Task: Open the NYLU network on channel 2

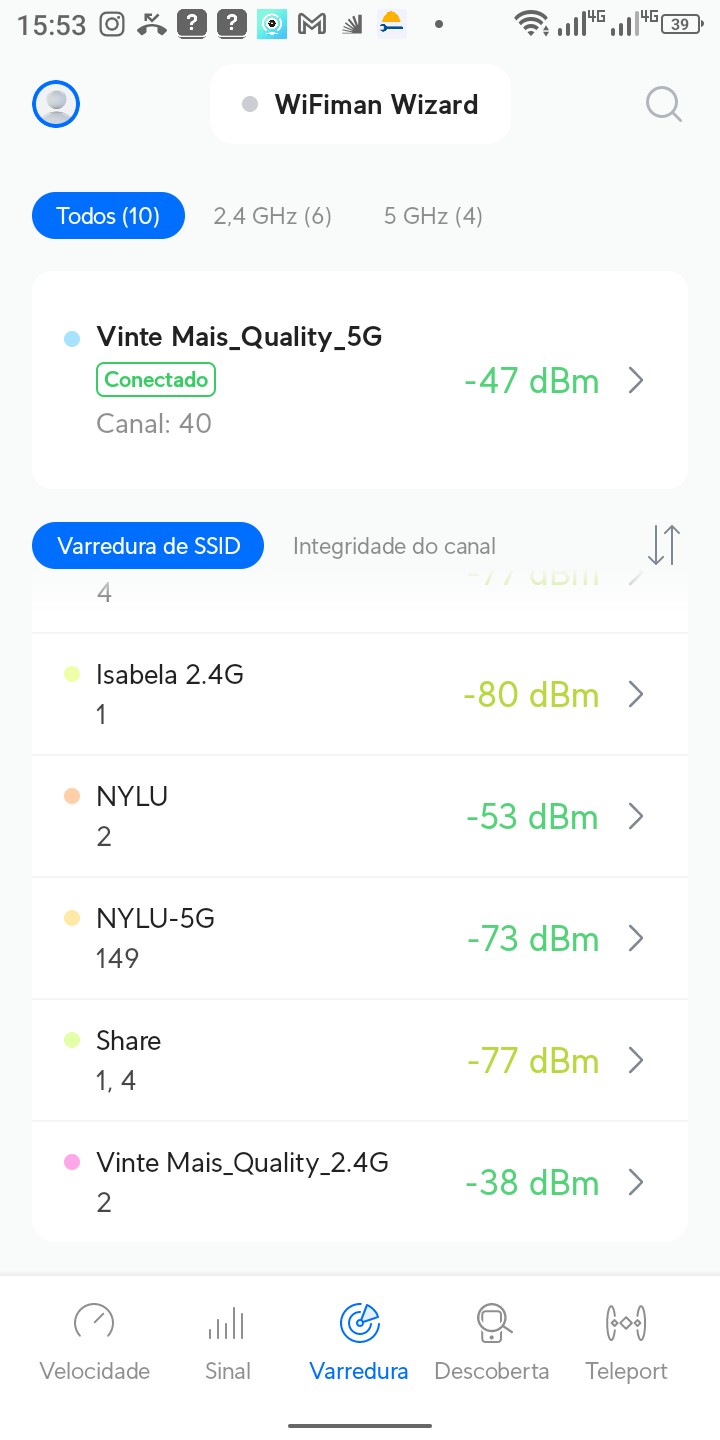Action: coord(360,816)
